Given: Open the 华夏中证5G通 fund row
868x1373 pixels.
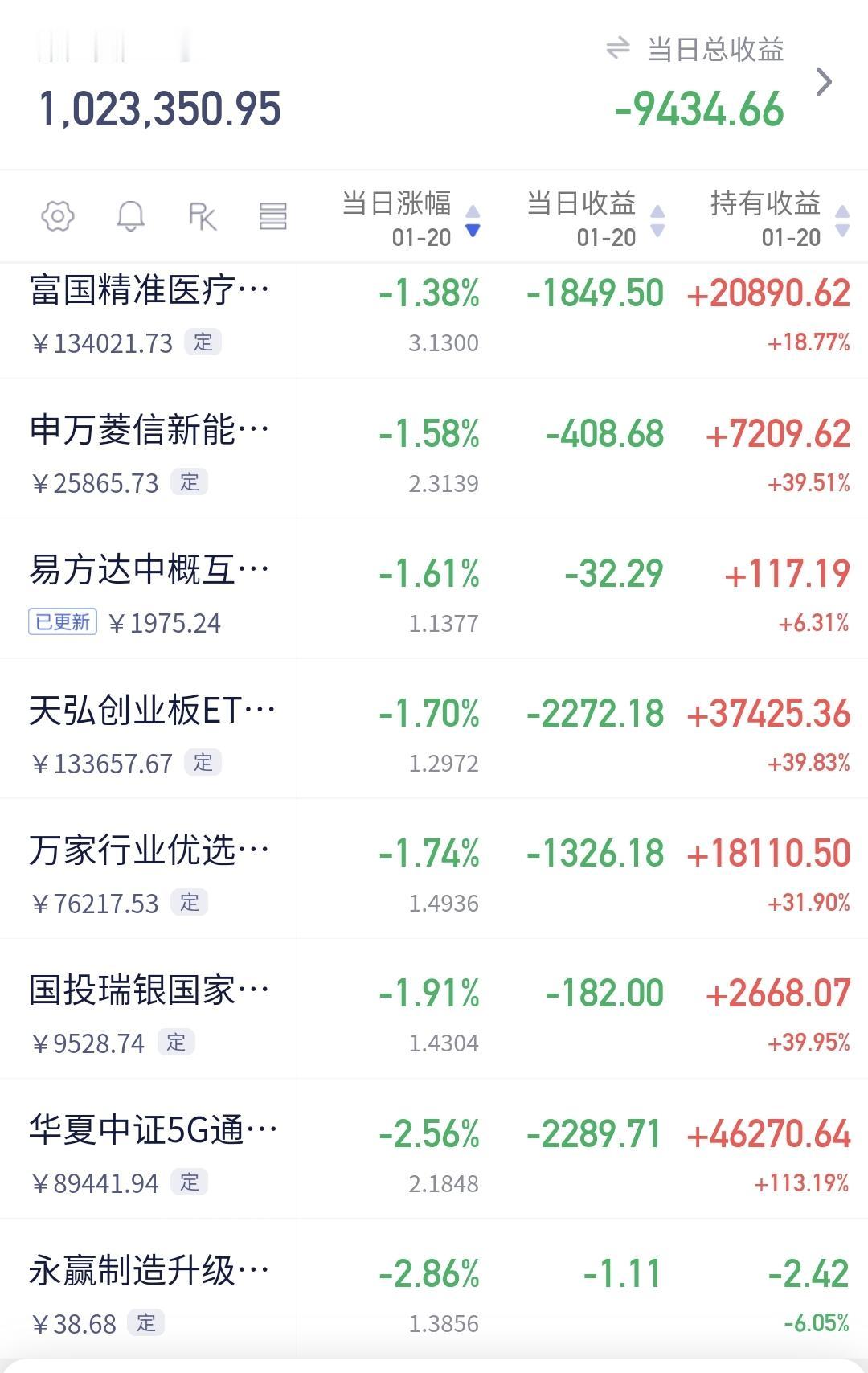Looking at the screenshot, I should (434, 1149).
